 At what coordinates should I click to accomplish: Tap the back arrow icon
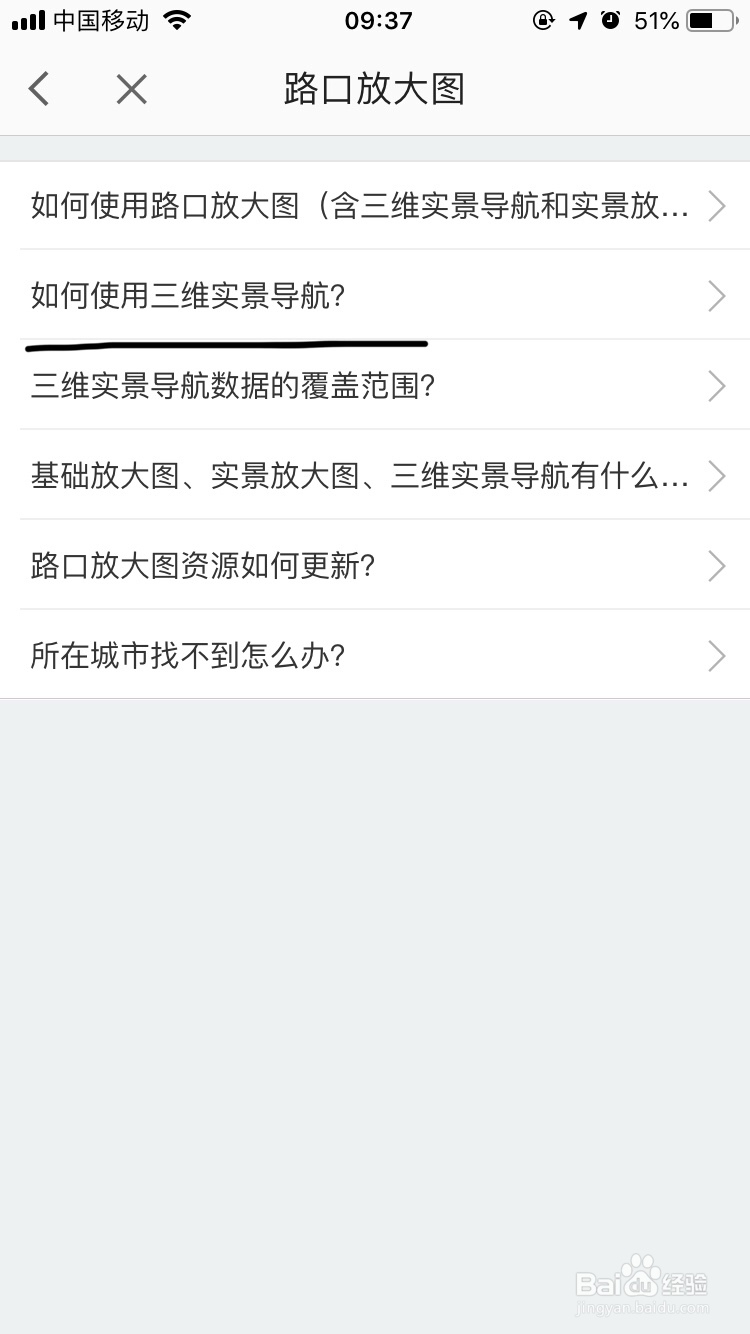click(x=38, y=89)
